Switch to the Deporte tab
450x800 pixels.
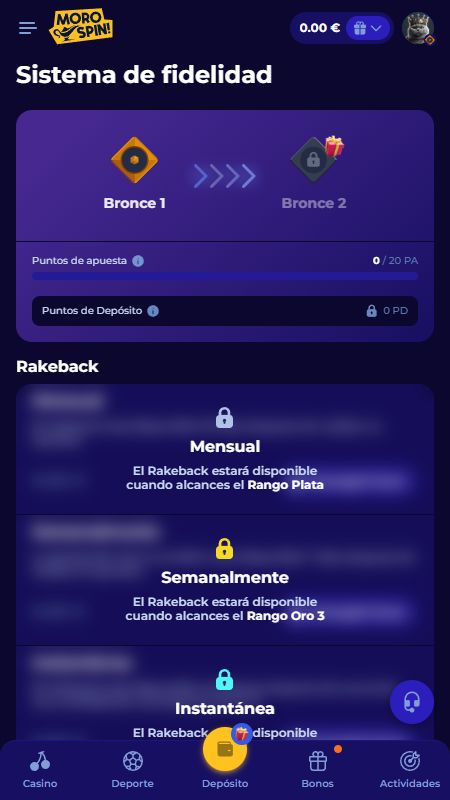(x=133, y=769)
